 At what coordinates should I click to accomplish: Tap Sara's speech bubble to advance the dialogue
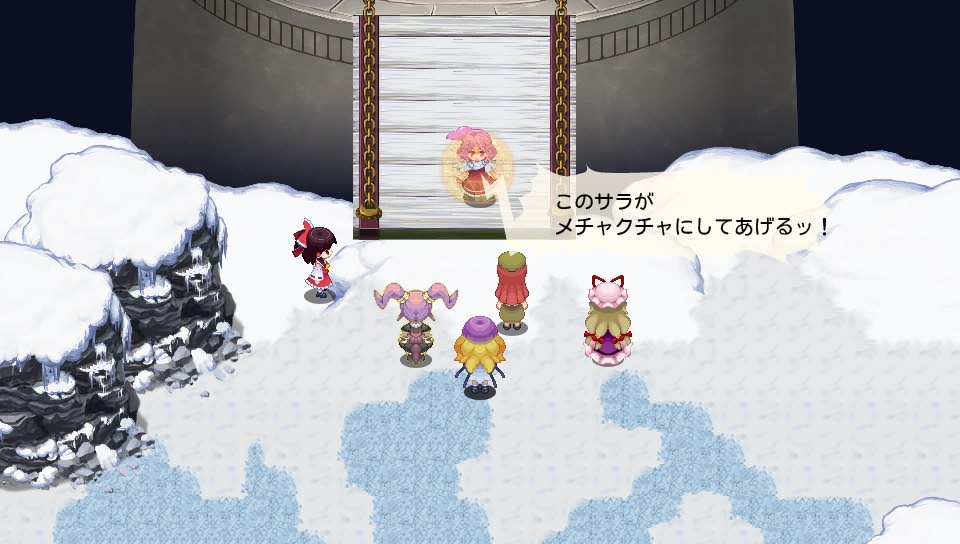[690, 215]
